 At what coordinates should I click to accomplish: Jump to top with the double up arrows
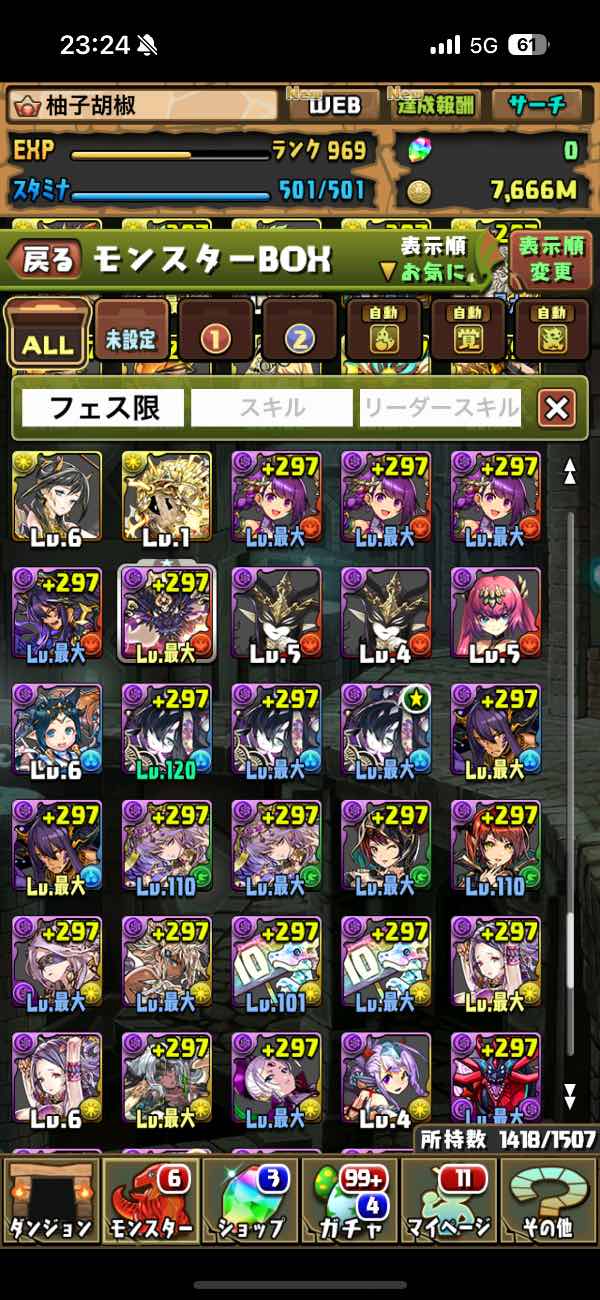click(569, 472)
